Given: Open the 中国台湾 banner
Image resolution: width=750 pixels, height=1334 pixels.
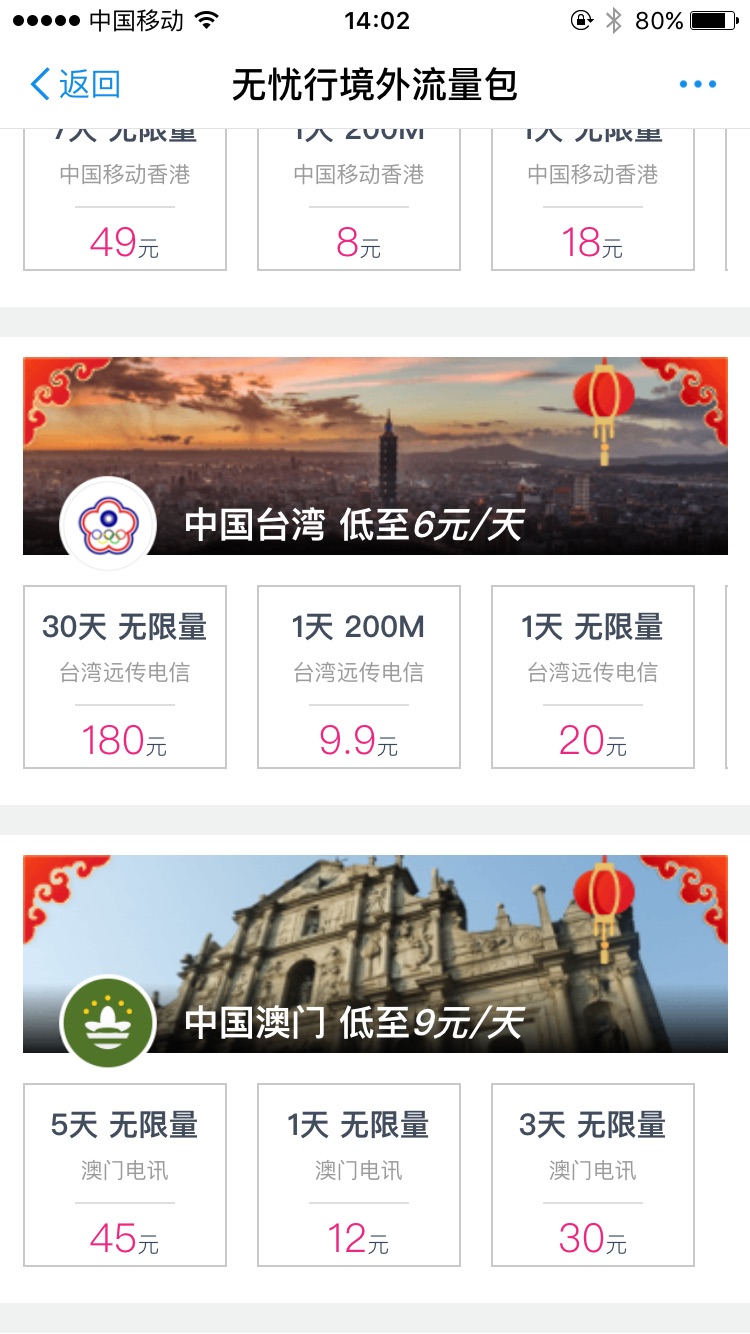Looking at the screenshot, I should [375, 456].
